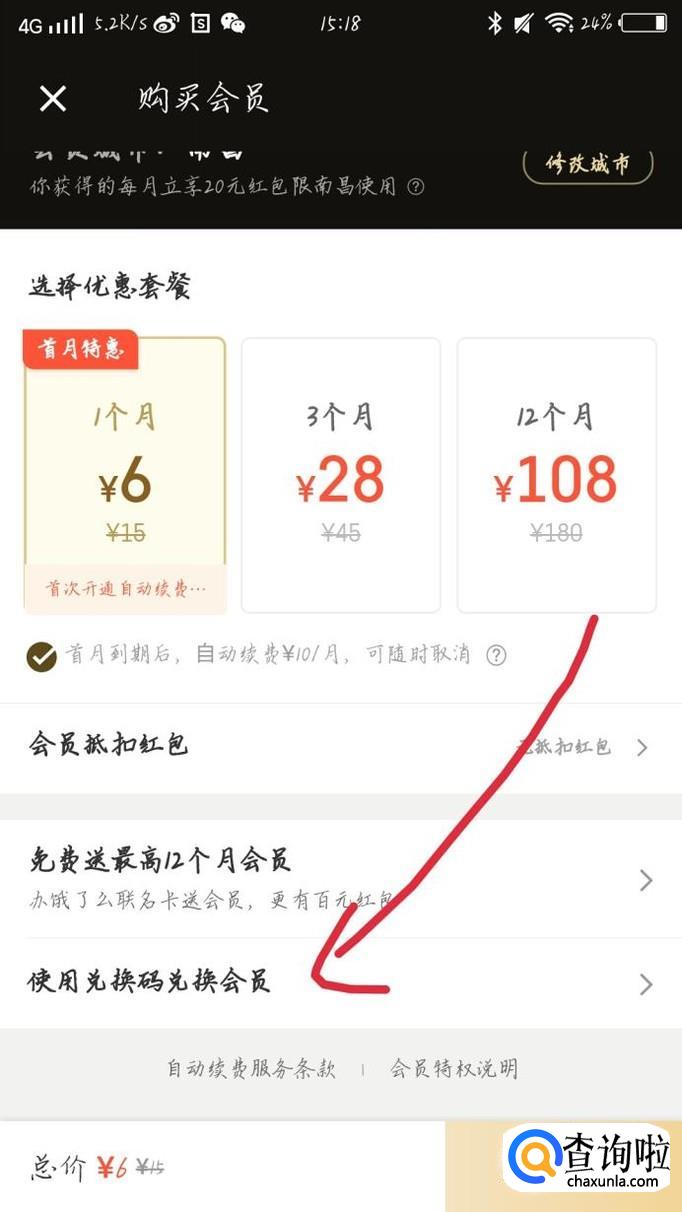Read the 自动续费服务条款 link

[251, 1069]
